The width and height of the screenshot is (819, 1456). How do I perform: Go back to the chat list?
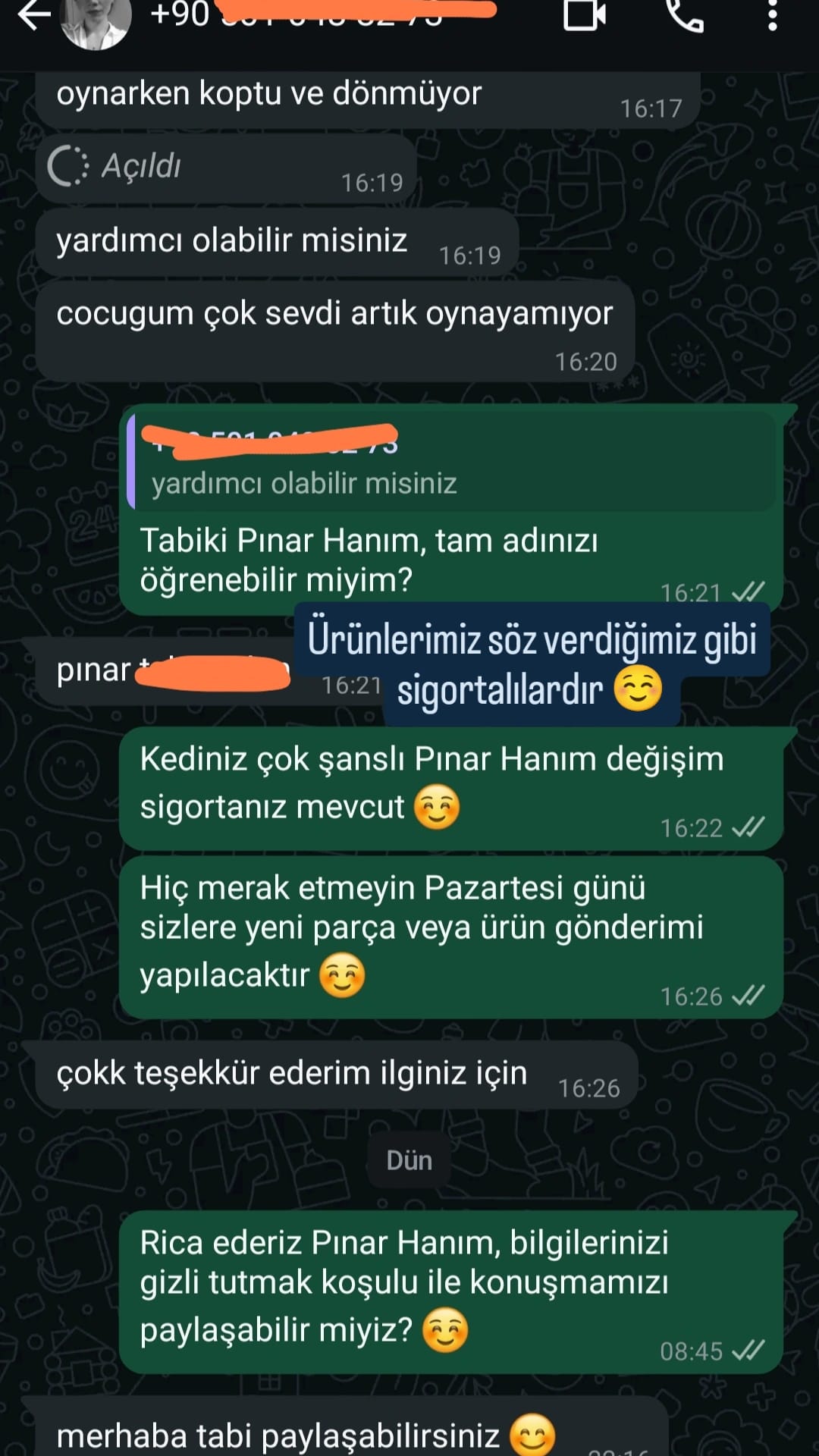[32, 15]
